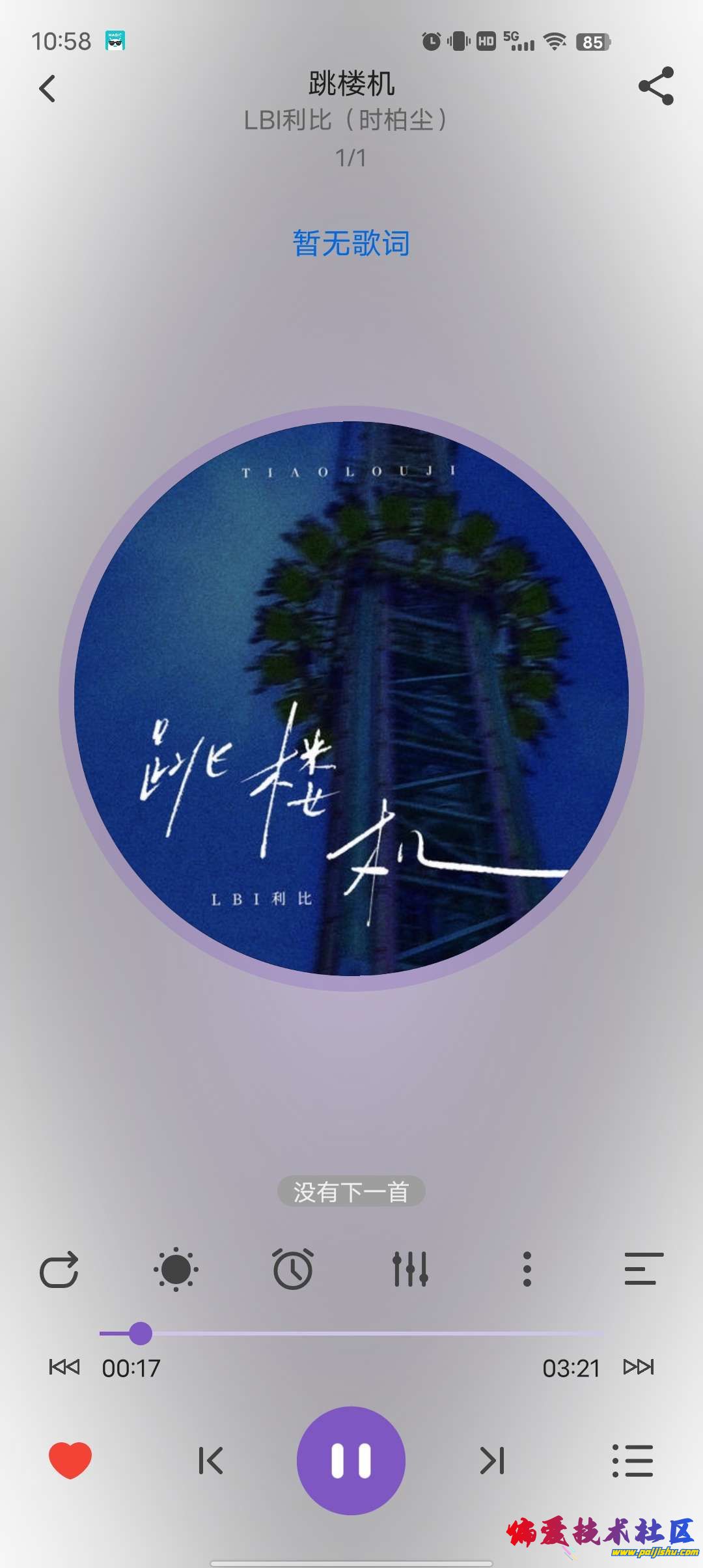
Task: Rewind using the double-arrow icon
Action: [64, 1367]
